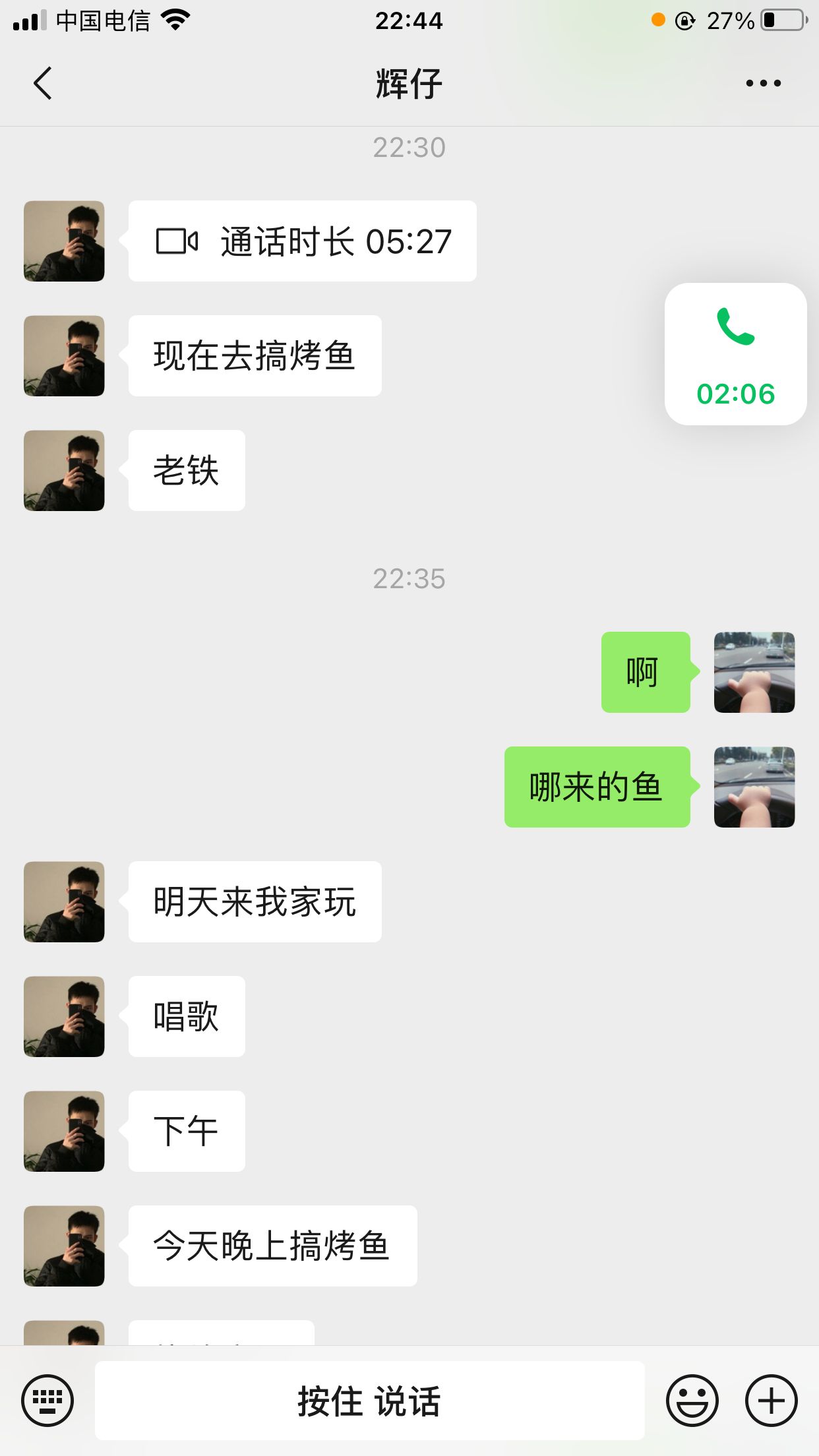Open chat settings via three-dot icon
Screen dimensions: 819x1456
point(764,82)
